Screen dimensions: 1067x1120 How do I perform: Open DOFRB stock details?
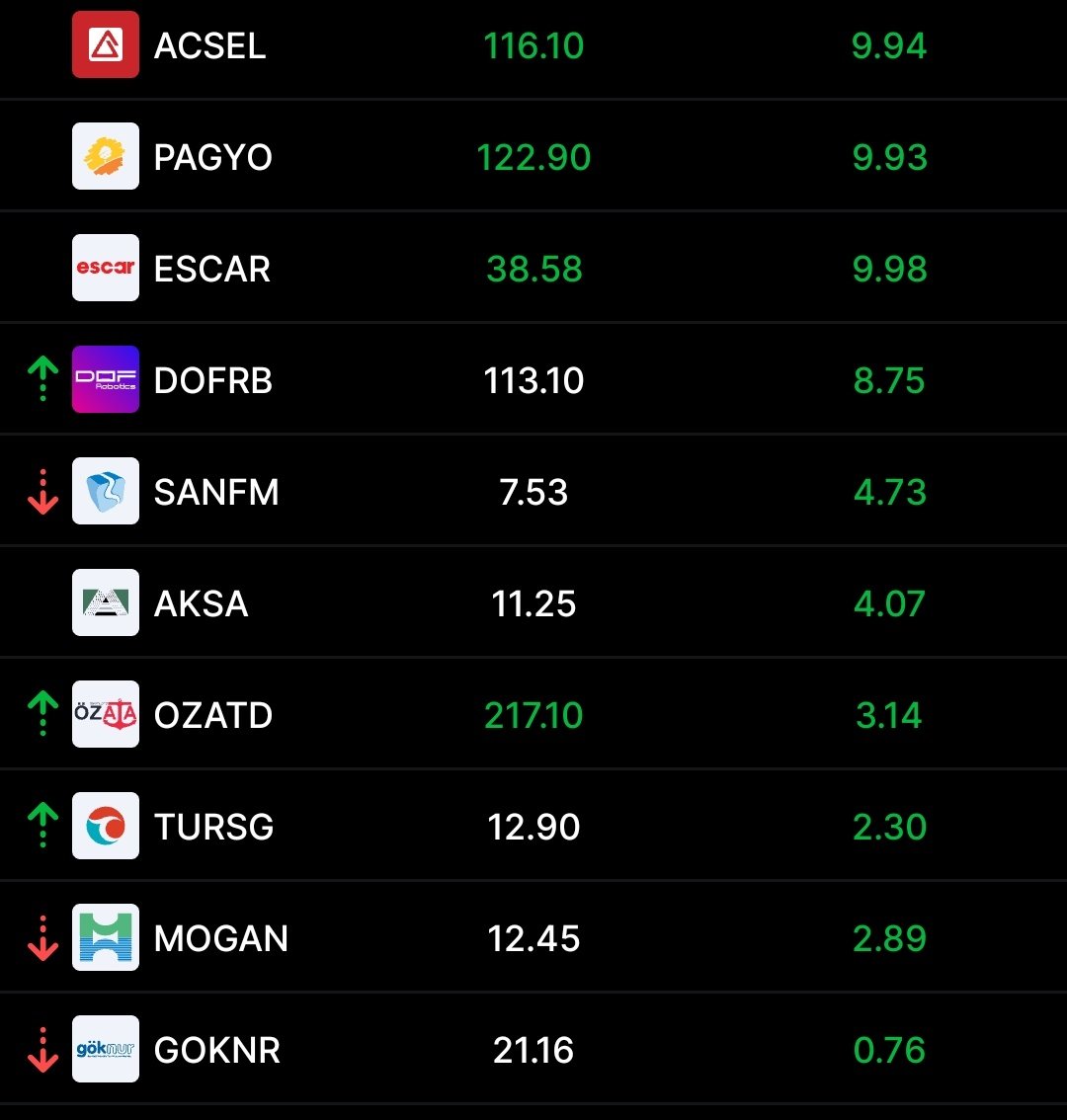(x=212, y=381)
